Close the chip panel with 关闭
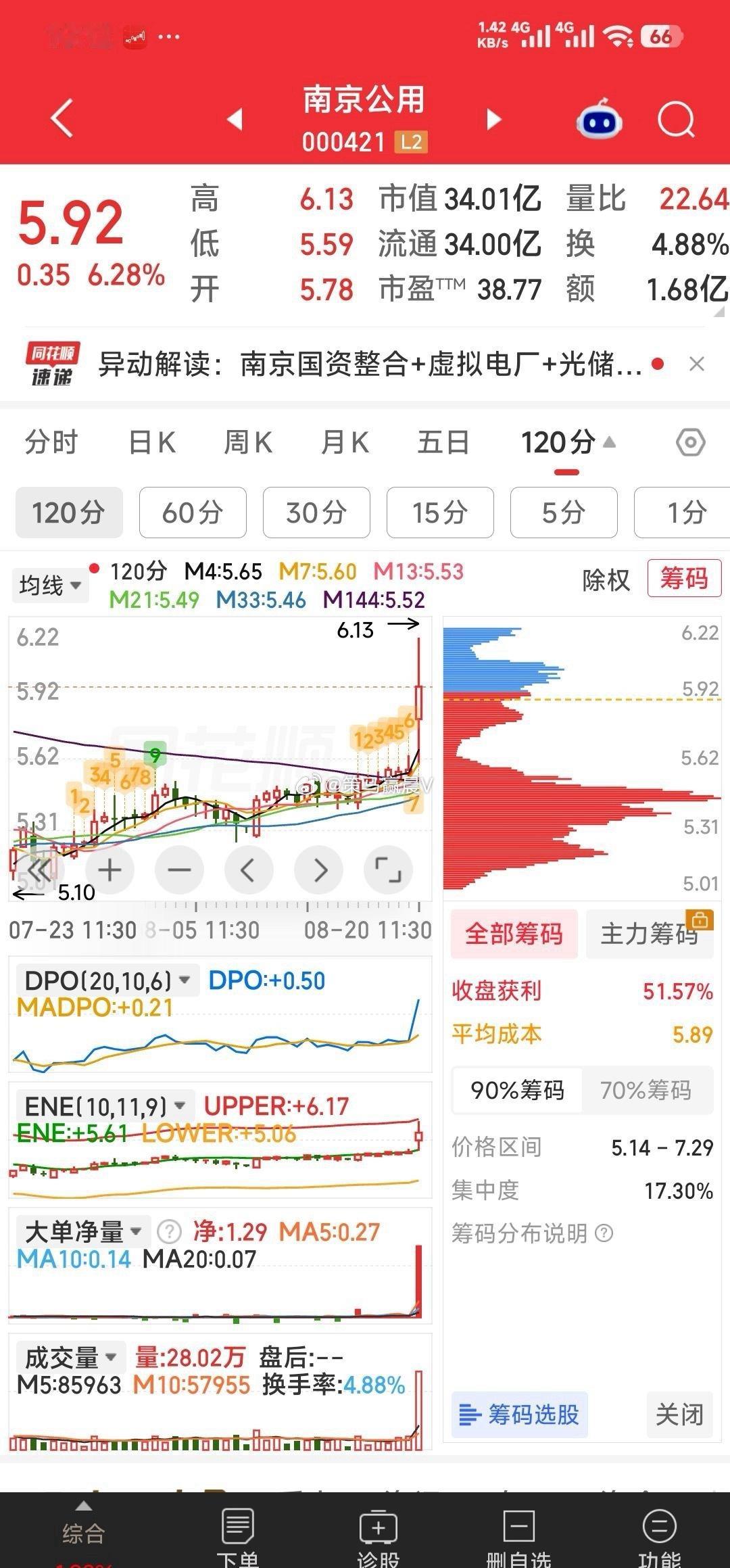Image resolution: width=730 pixels, height=1568 pixels. coord(679,1415)
